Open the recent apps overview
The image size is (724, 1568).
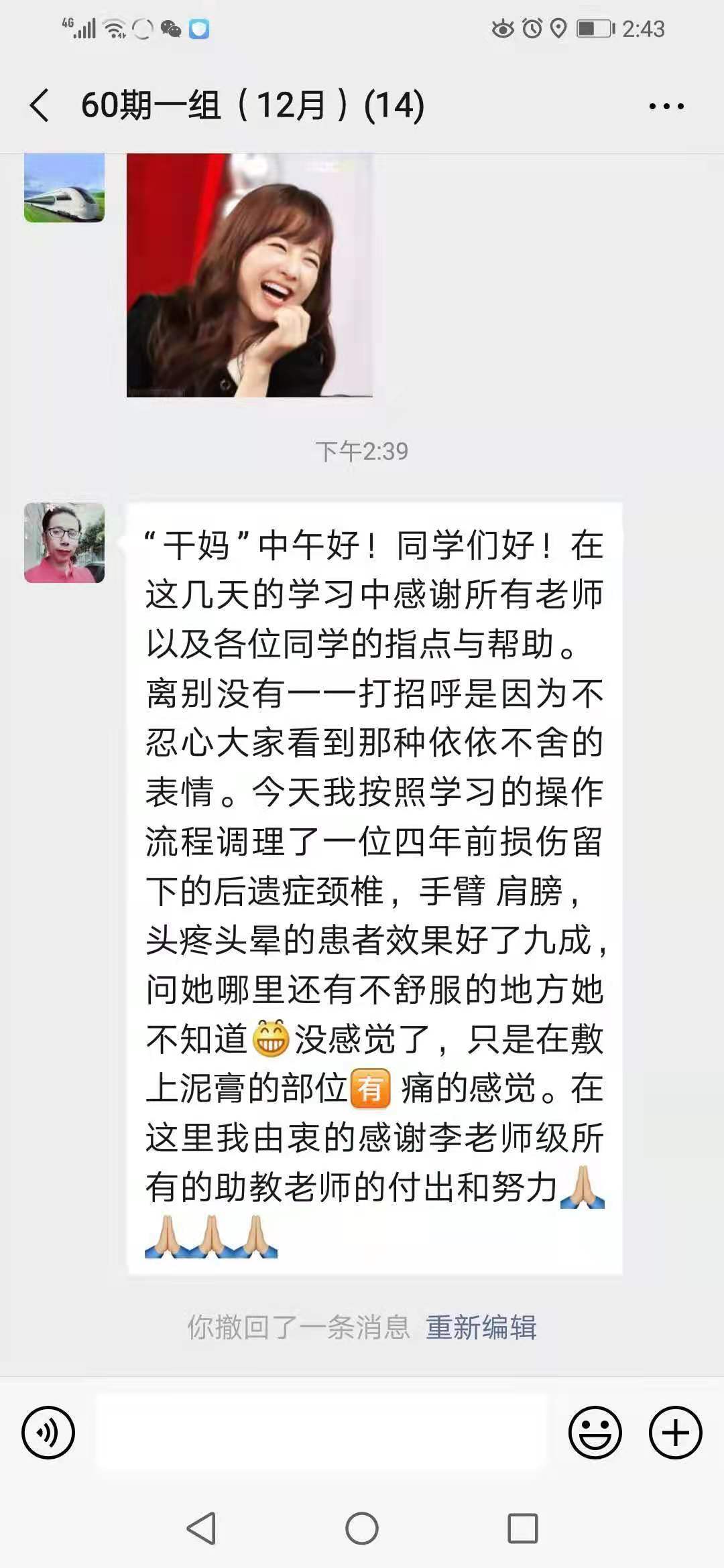coord(523,1529)
